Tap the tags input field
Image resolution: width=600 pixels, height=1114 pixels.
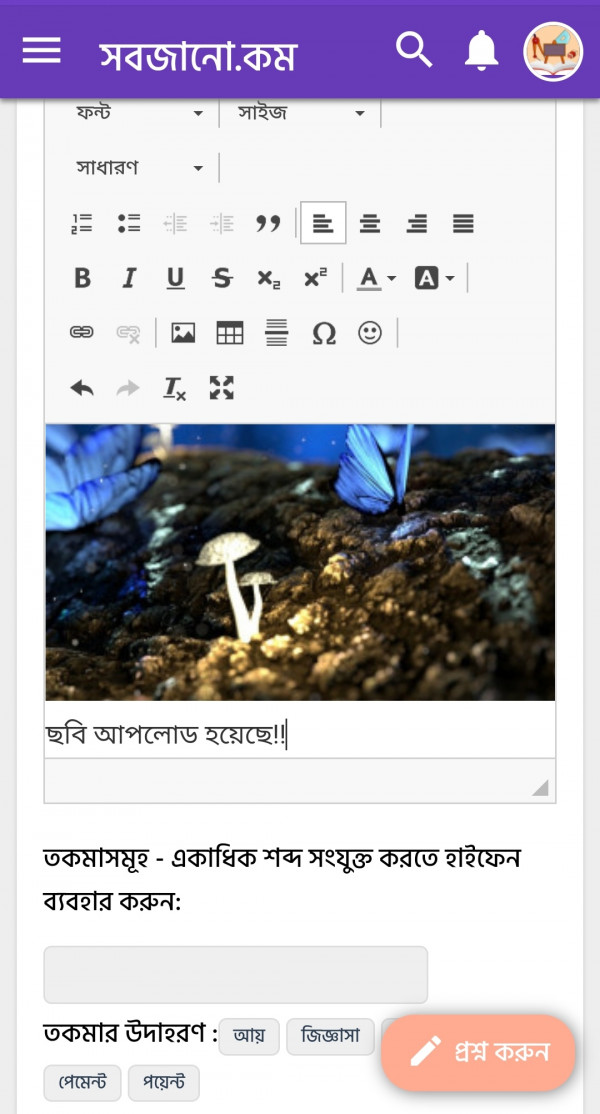(x=235, y=974)
